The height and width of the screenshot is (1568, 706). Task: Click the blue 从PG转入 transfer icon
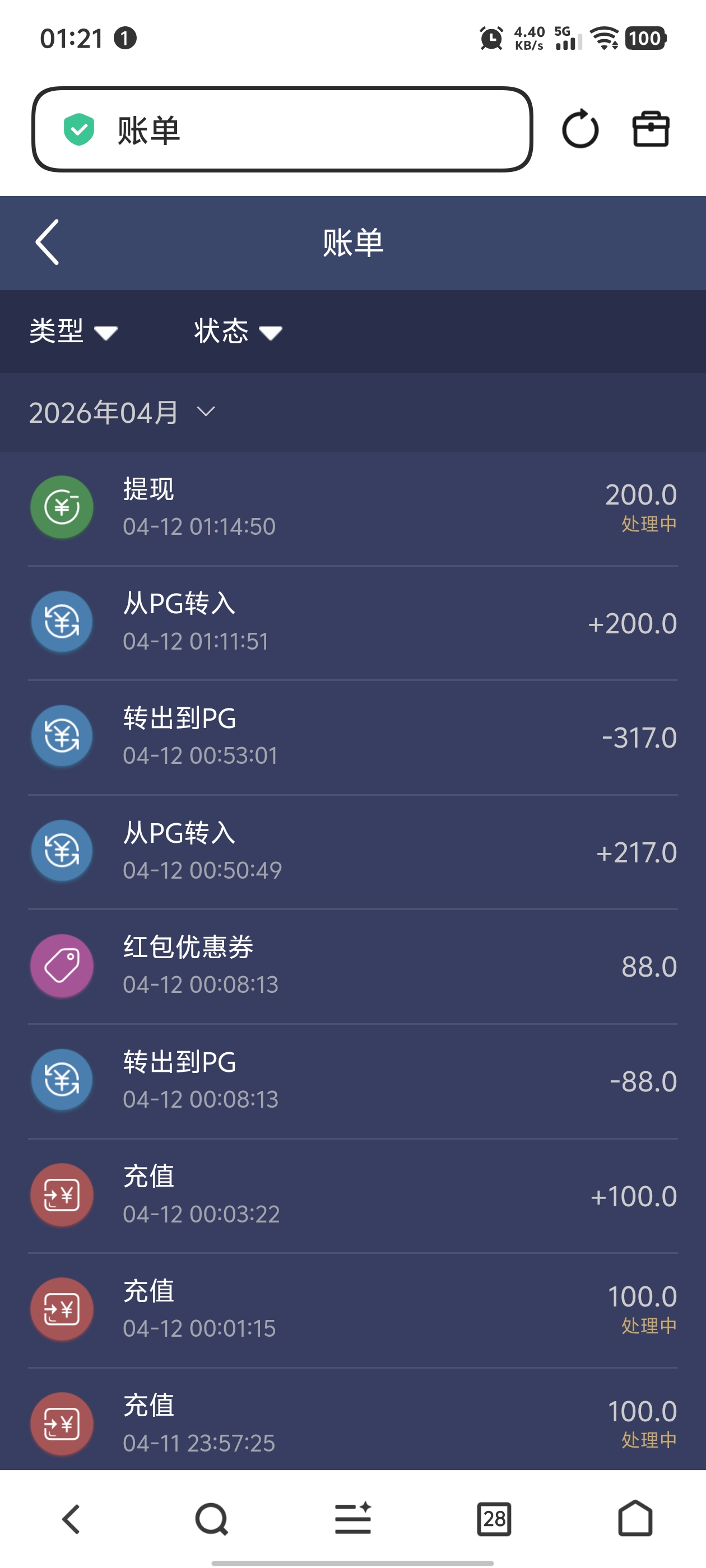[x=61, y=622]
